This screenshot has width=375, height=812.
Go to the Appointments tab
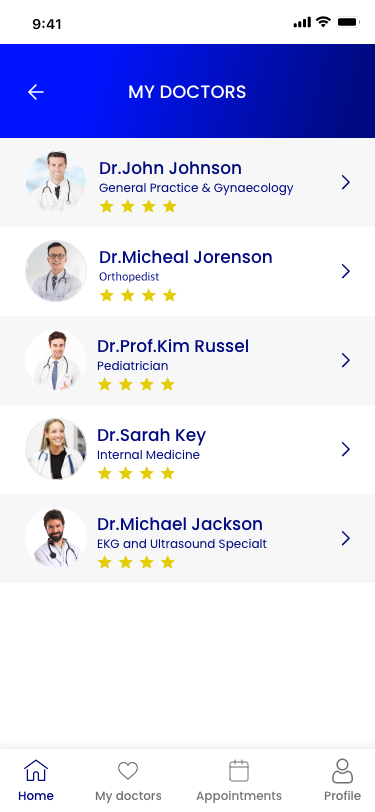click(x=239, y=780)
